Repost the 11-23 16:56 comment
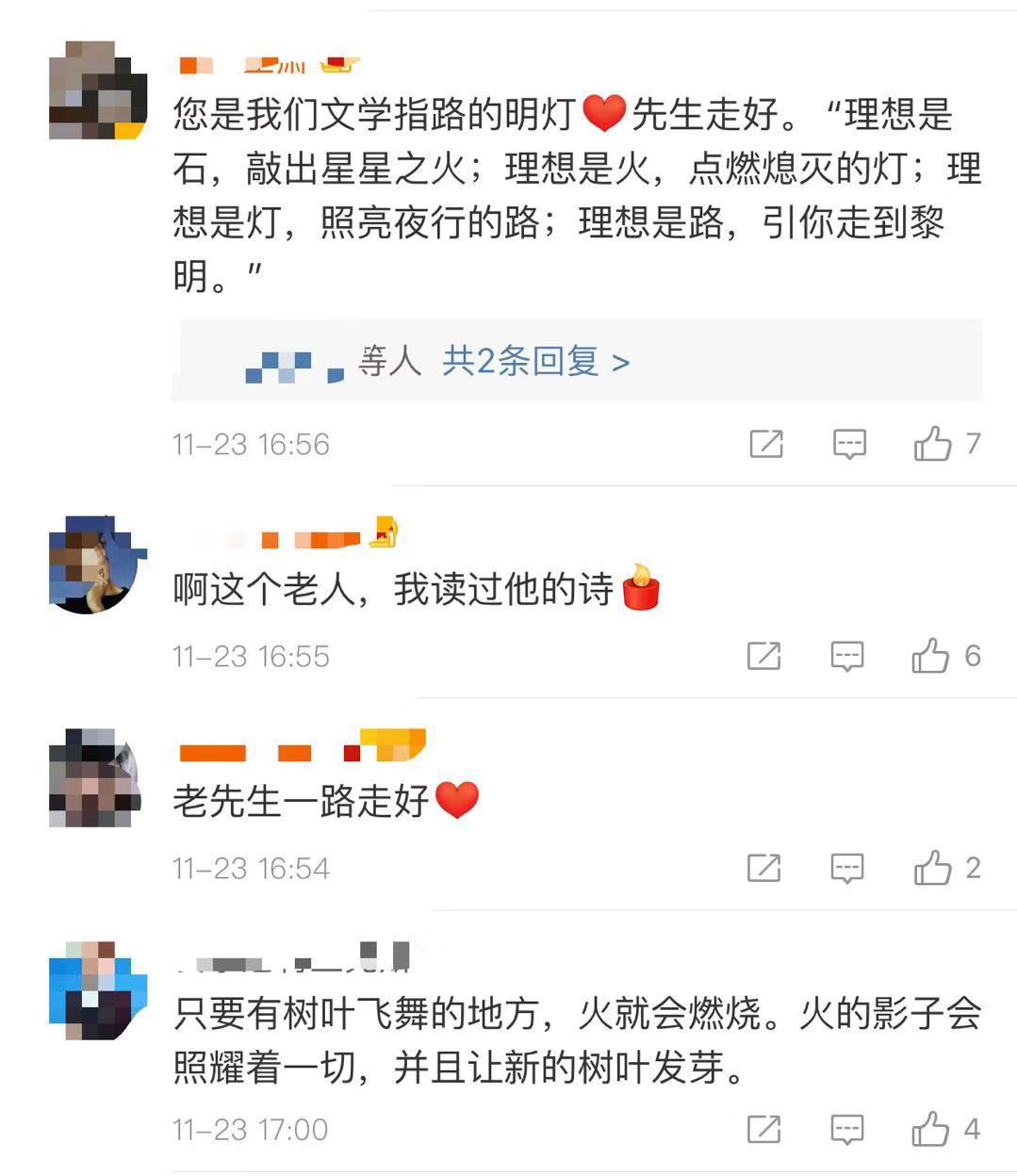Viewport: 1017px width, 1176px height. click(765, 443)
